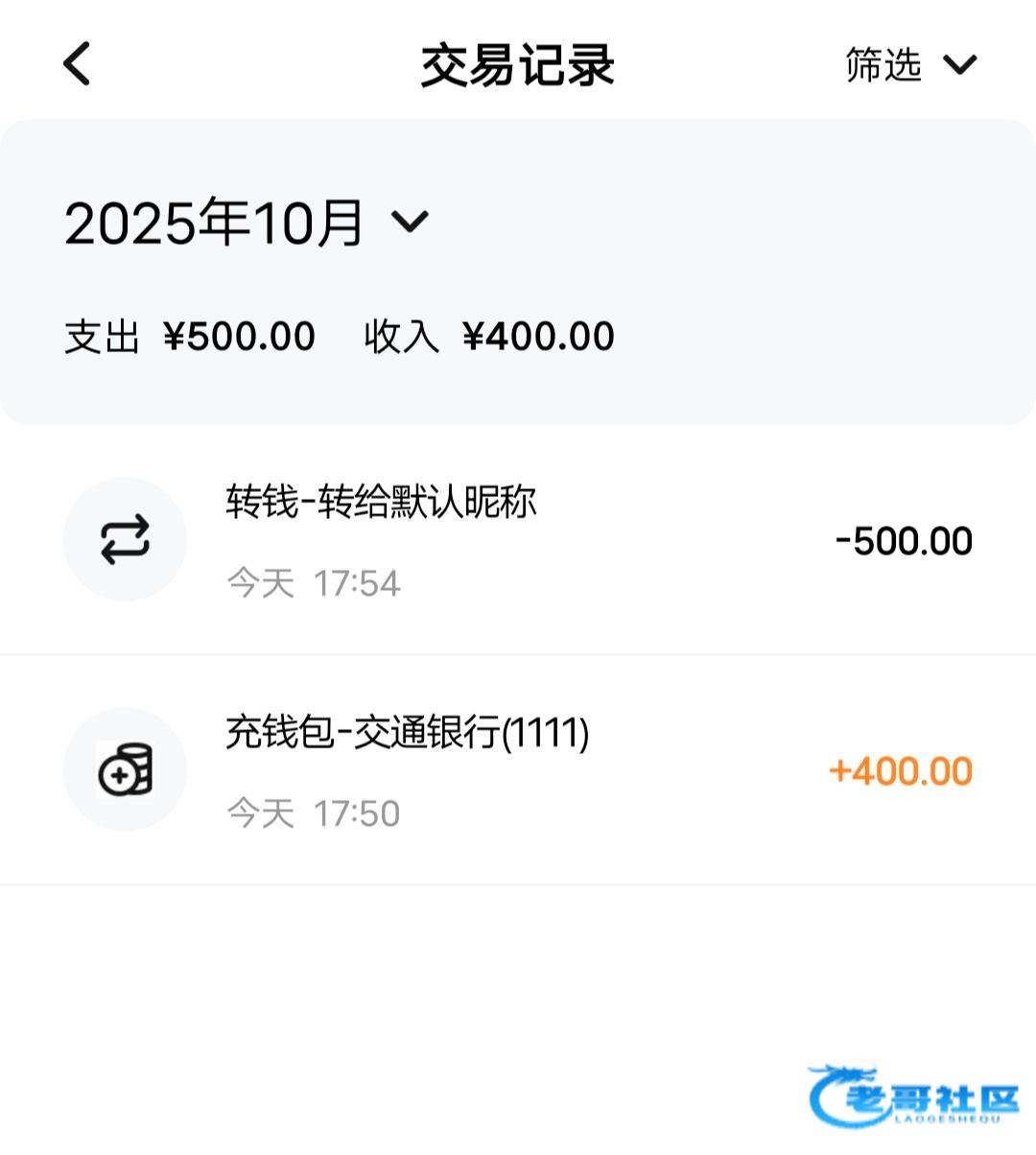This screenshot has height=1155, width=1036.
Task: Go back using the top-left arrow
Action: pos(77,64)
